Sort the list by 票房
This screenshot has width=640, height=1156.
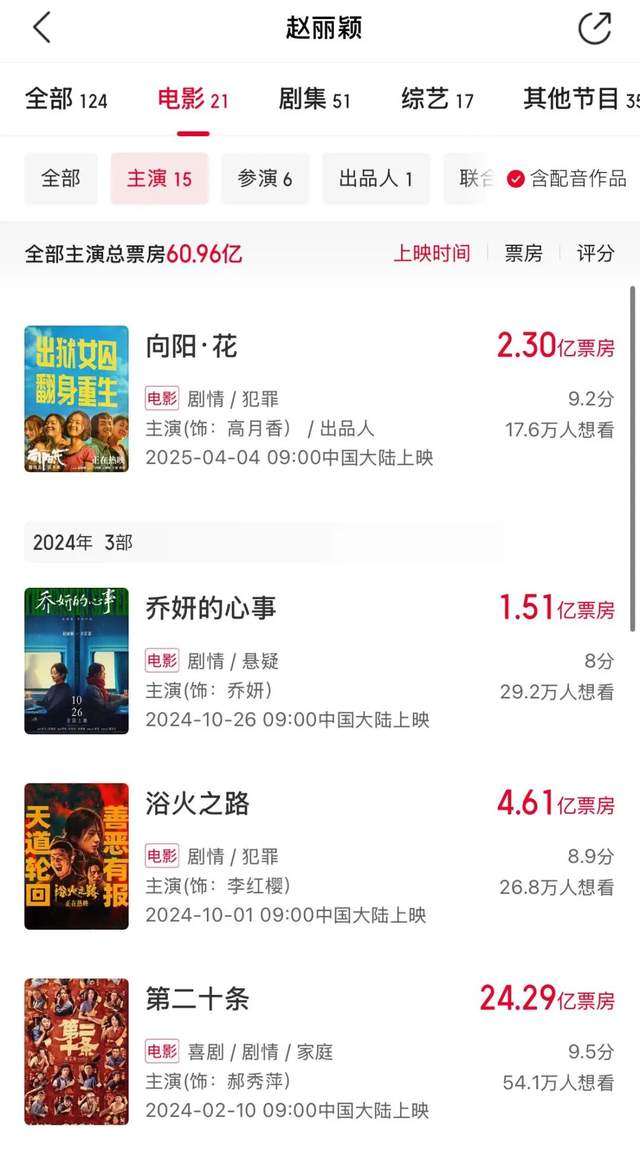[523, 254]
